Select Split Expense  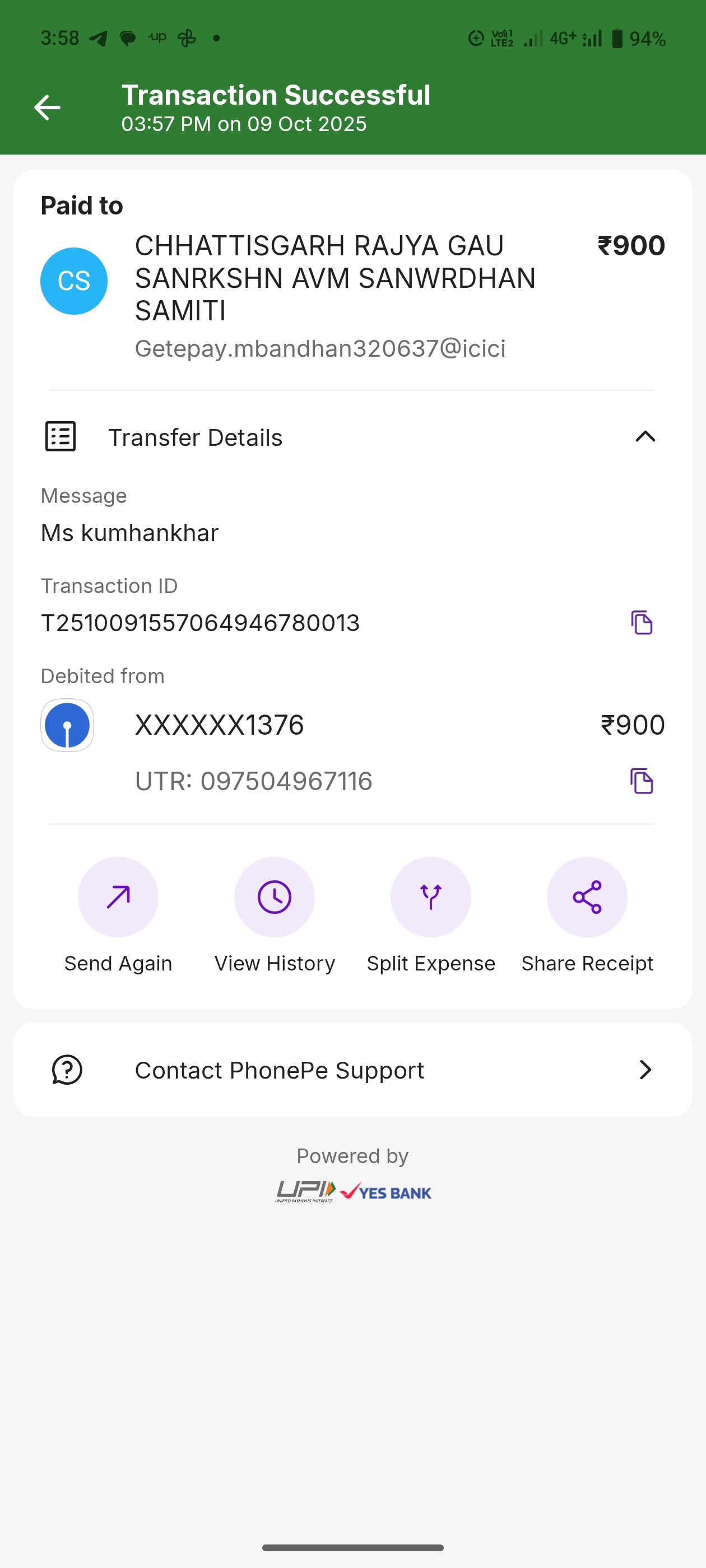pyautogui.click(x=431, y=897)
